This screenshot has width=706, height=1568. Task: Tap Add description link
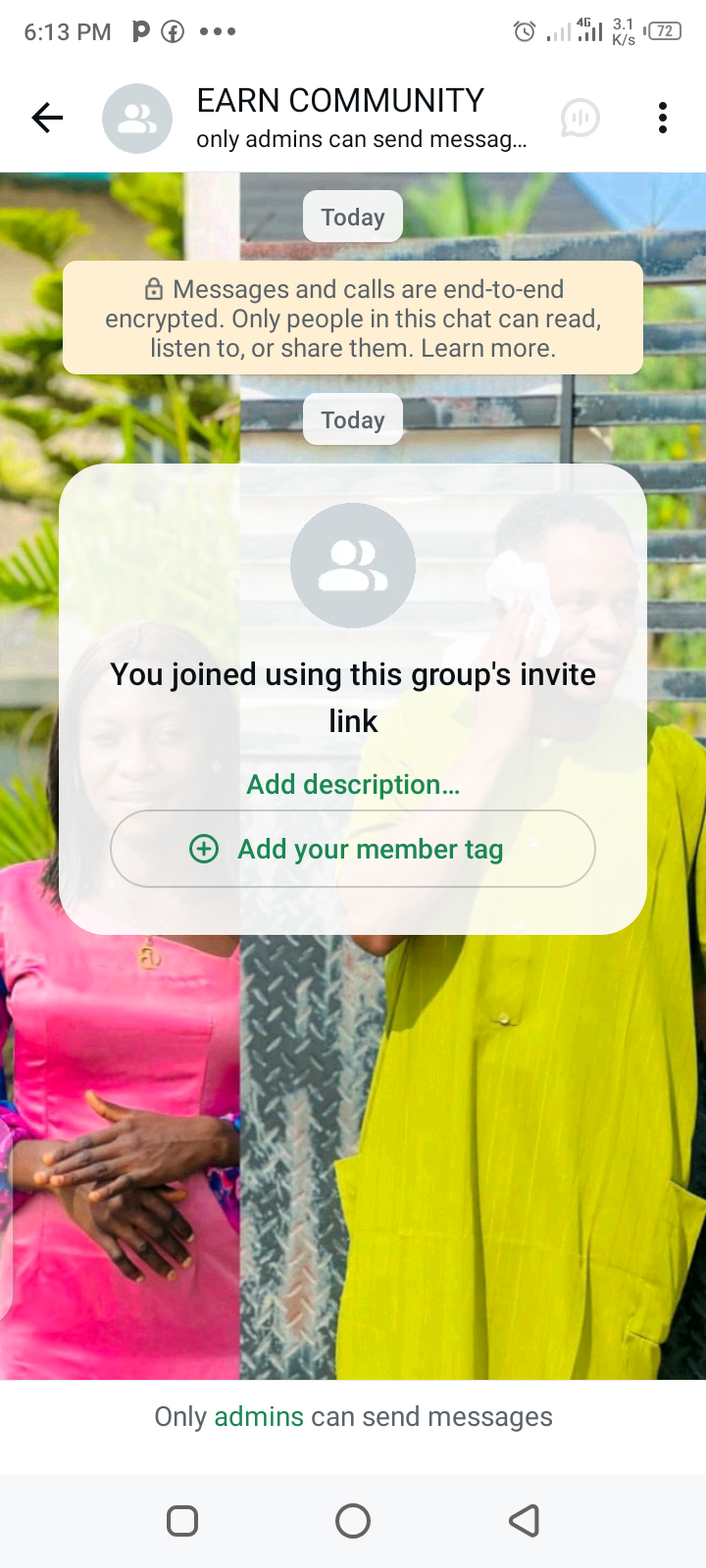(x=353, y=785)
